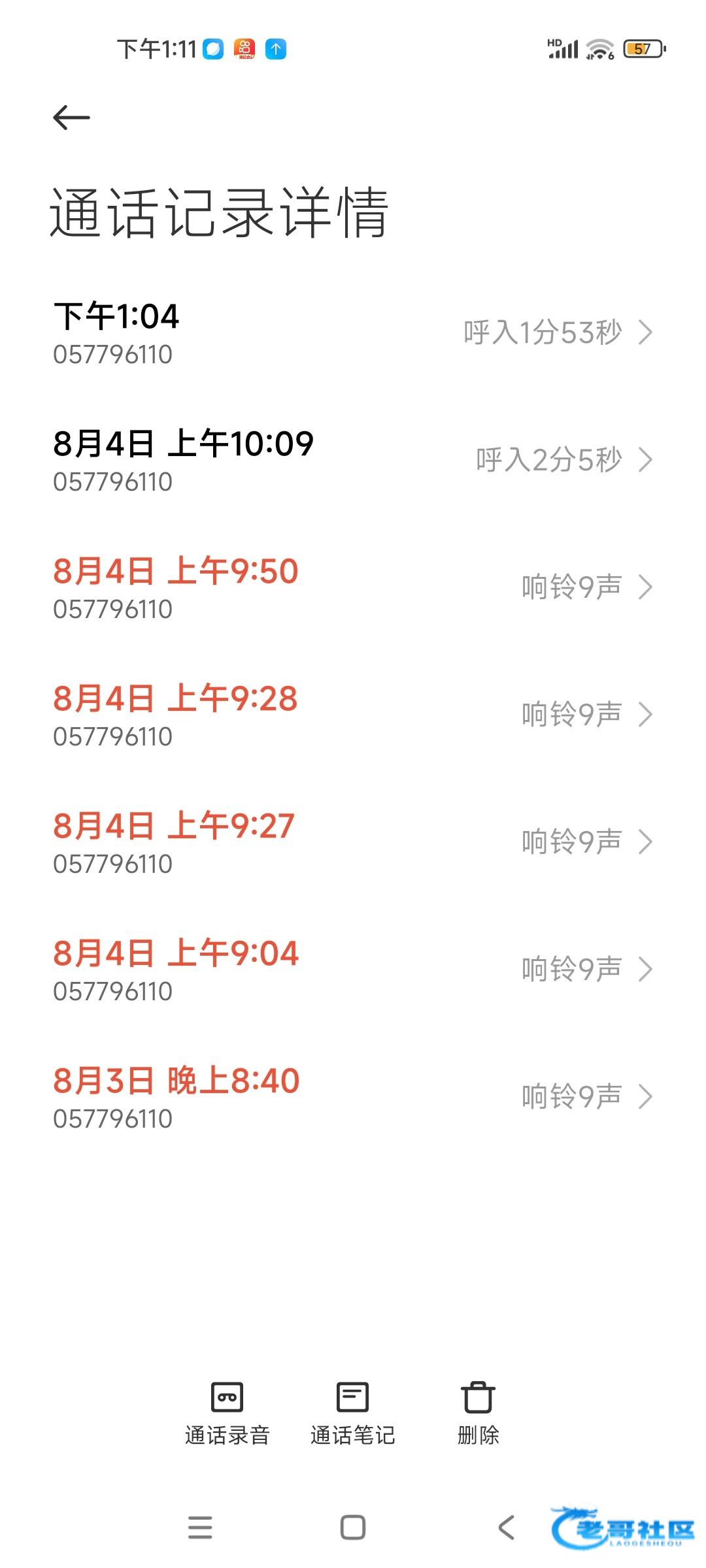Image resolution: width=706 pixels, height=1568 pixels.
Task: Go to home screen via navigation bar
Action: click(353, 1527)
